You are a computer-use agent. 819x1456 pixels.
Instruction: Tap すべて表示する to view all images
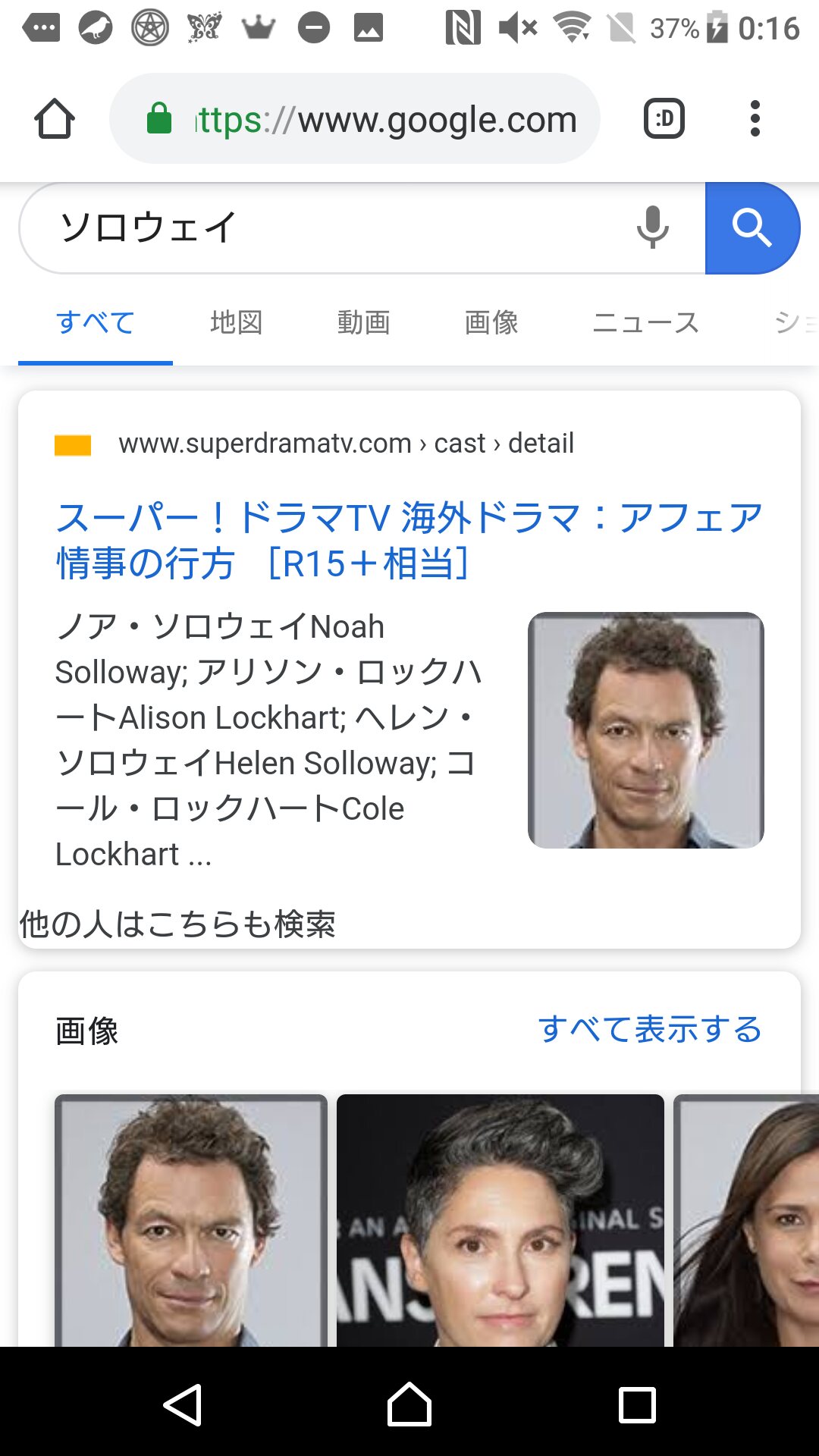point(649,1029)
